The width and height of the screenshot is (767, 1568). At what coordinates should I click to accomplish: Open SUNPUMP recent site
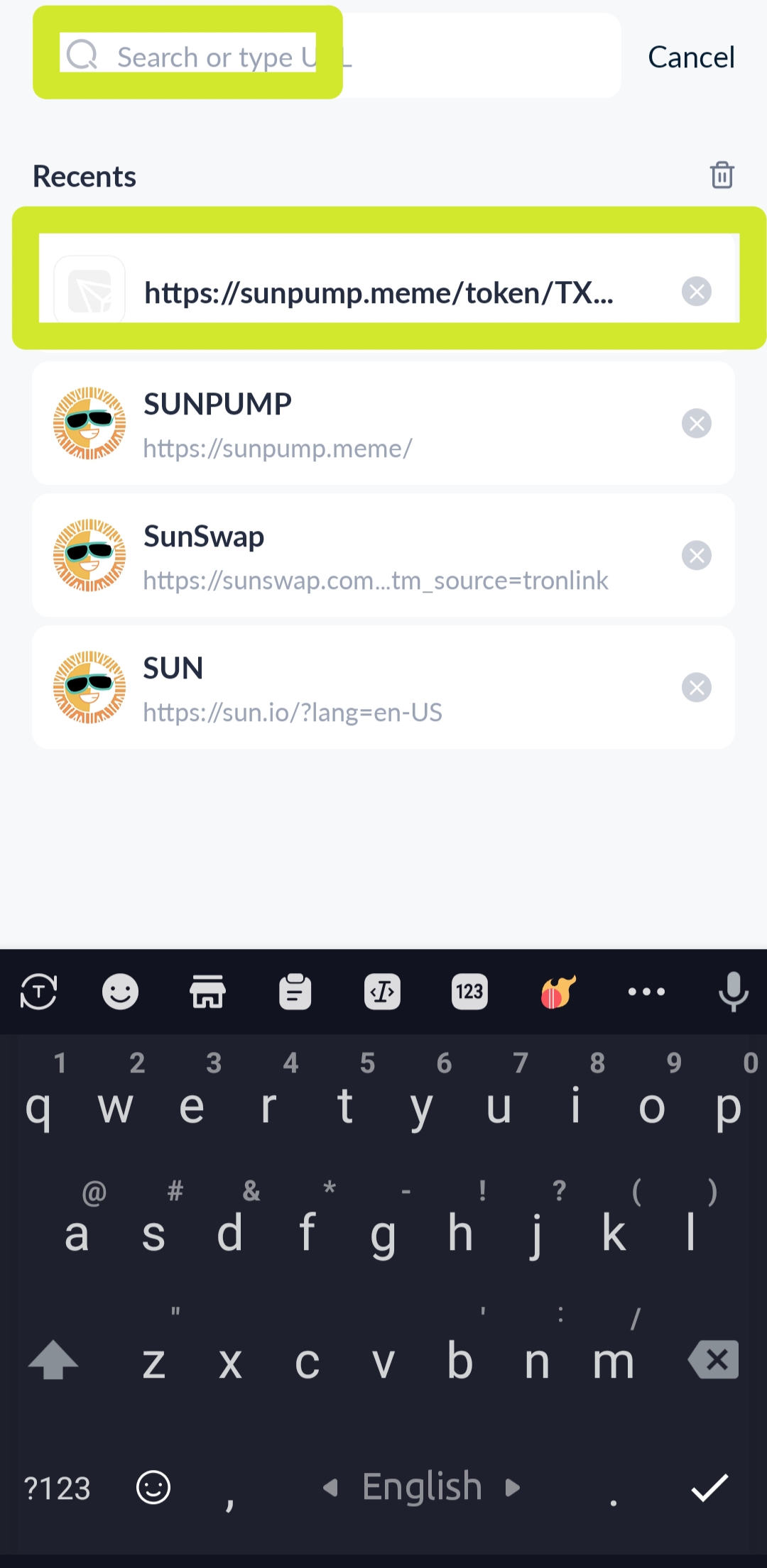point(355,424)
